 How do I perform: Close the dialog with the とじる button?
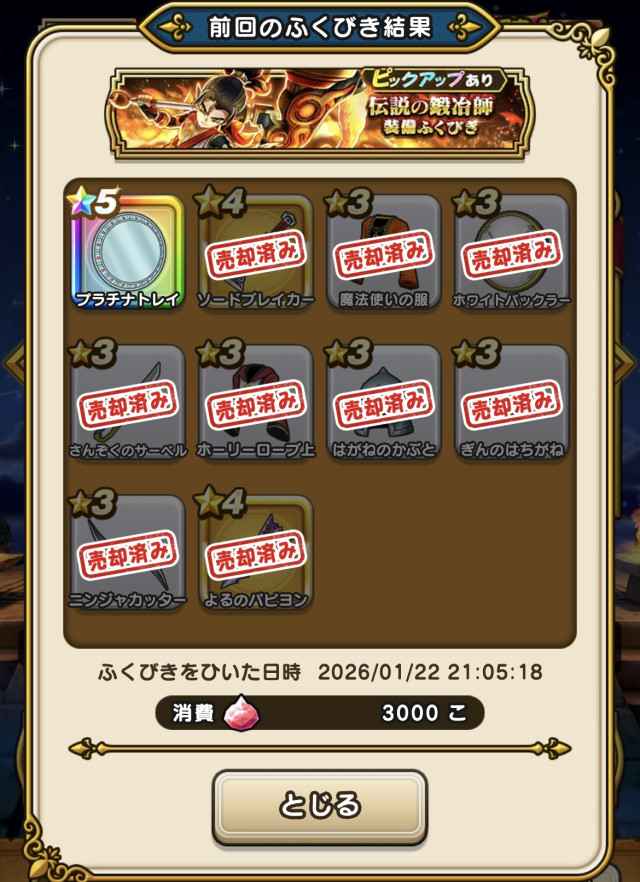tap(319, 806)
